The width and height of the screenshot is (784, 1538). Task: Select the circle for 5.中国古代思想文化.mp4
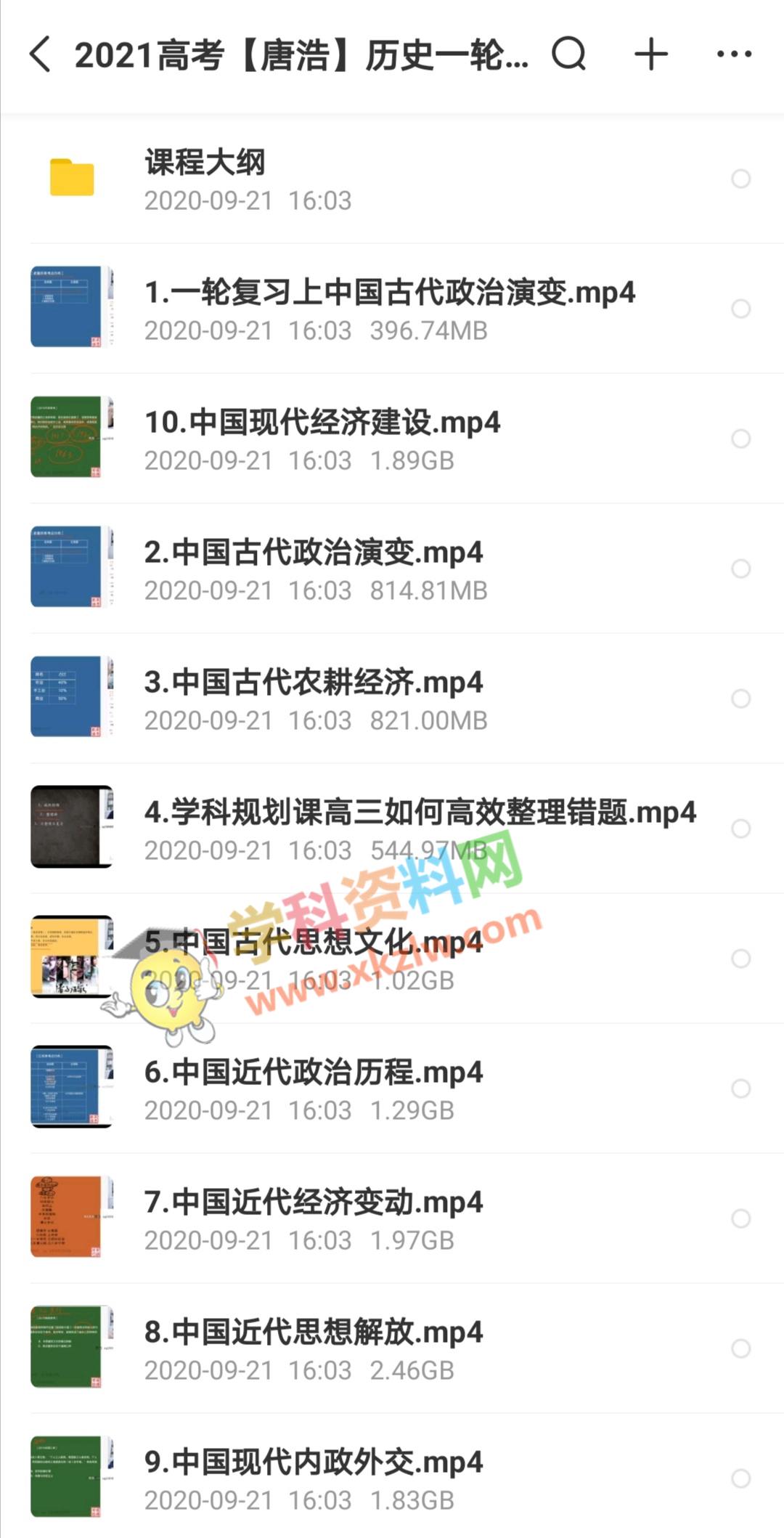click(740, 959)
